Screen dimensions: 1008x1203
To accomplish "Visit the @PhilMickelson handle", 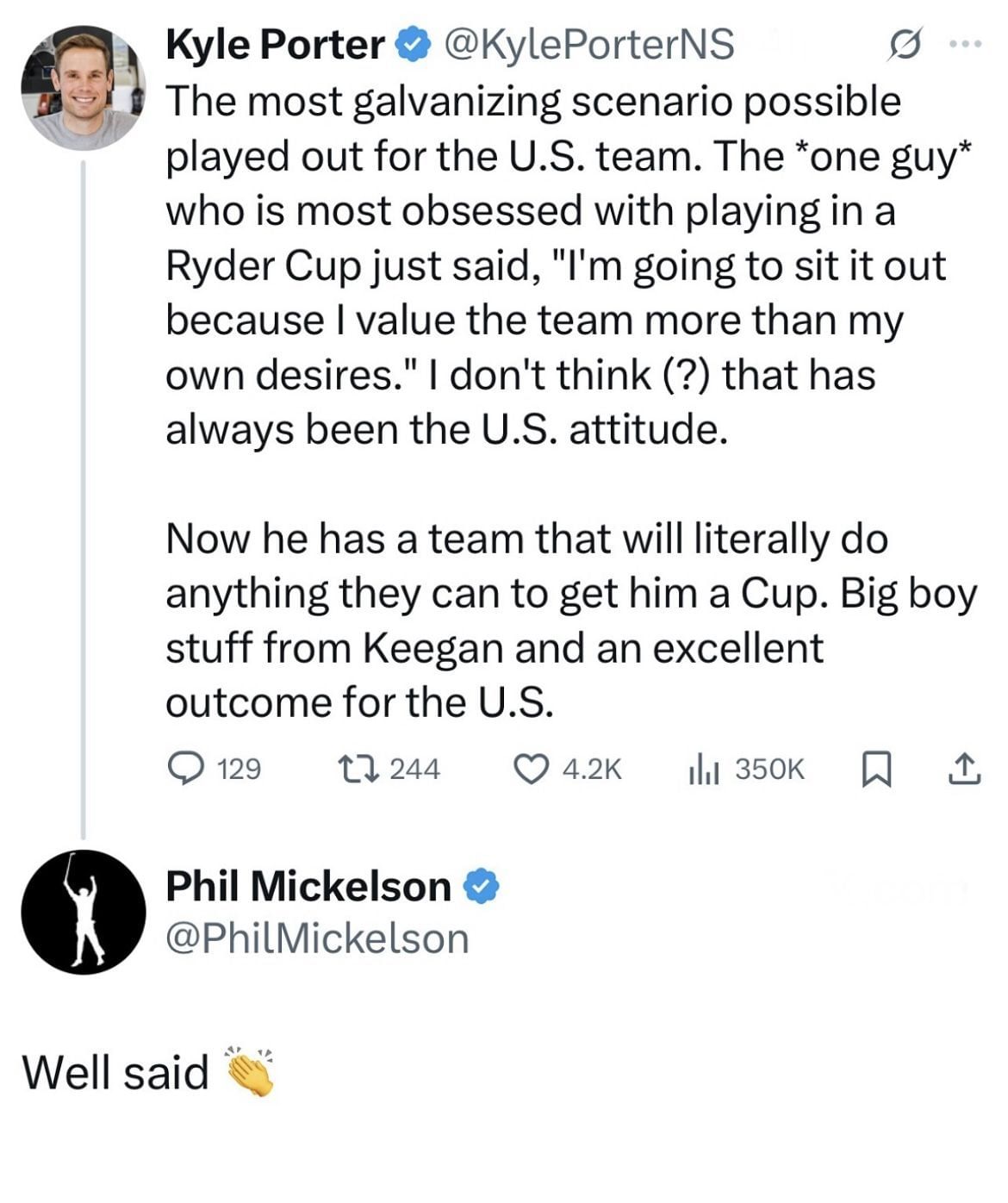I will coord(317,938).
